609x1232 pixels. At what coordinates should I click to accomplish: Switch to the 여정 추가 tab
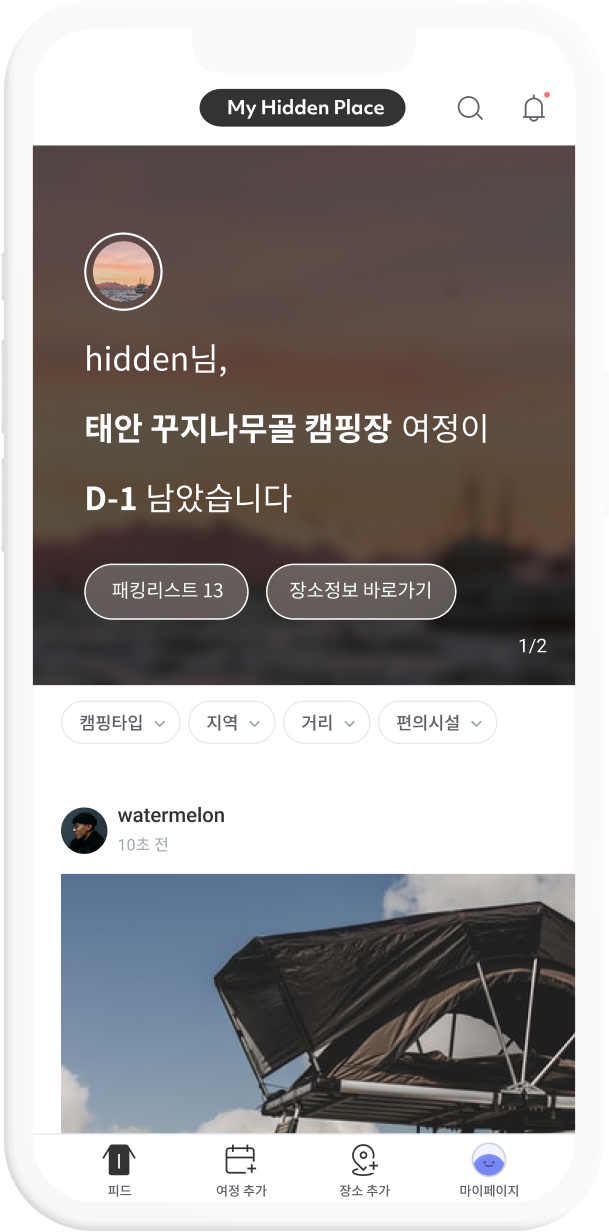coord(241,1171)
